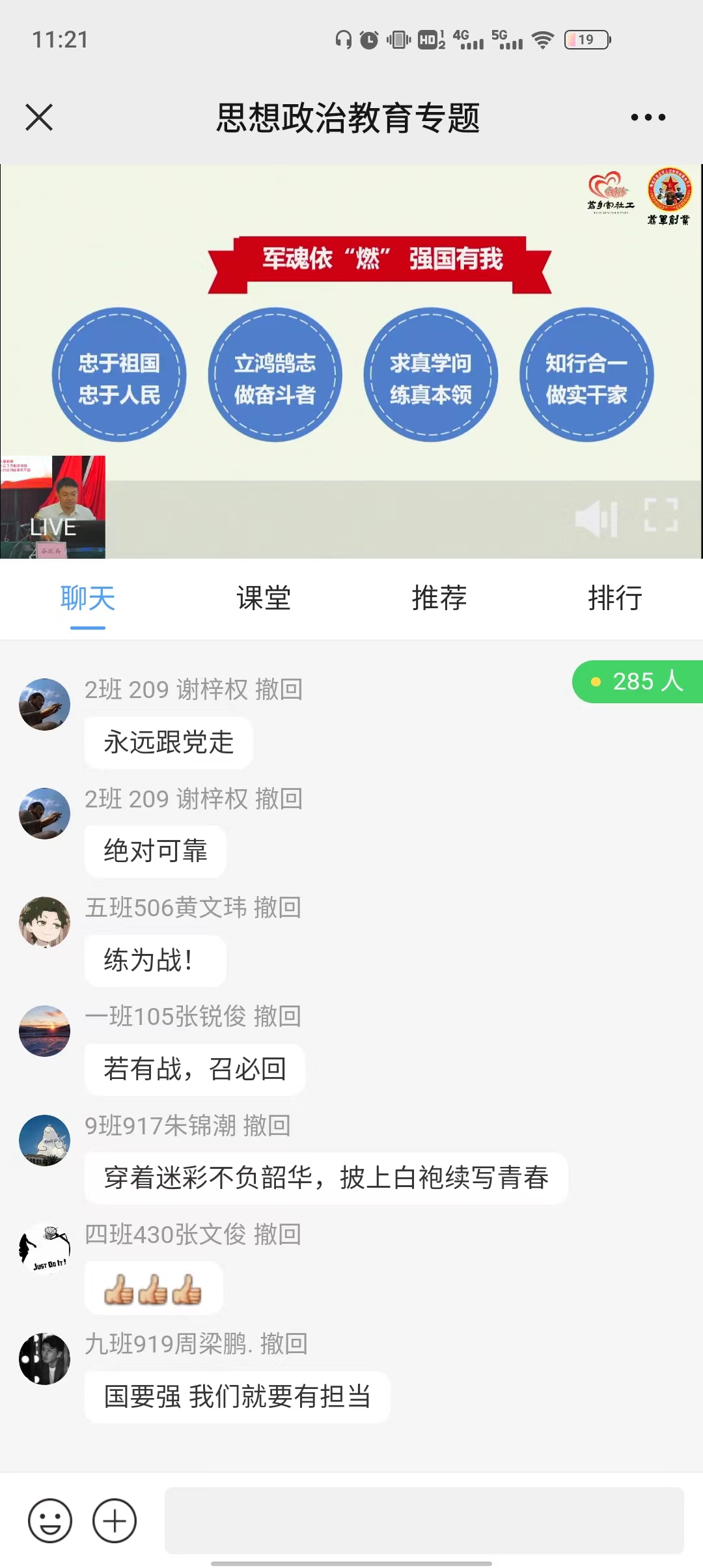This screenshot has height=1568, width=703.
Task: Open the 285 人 viewer list
Action: pyautogui.click(x=638, y=682)
